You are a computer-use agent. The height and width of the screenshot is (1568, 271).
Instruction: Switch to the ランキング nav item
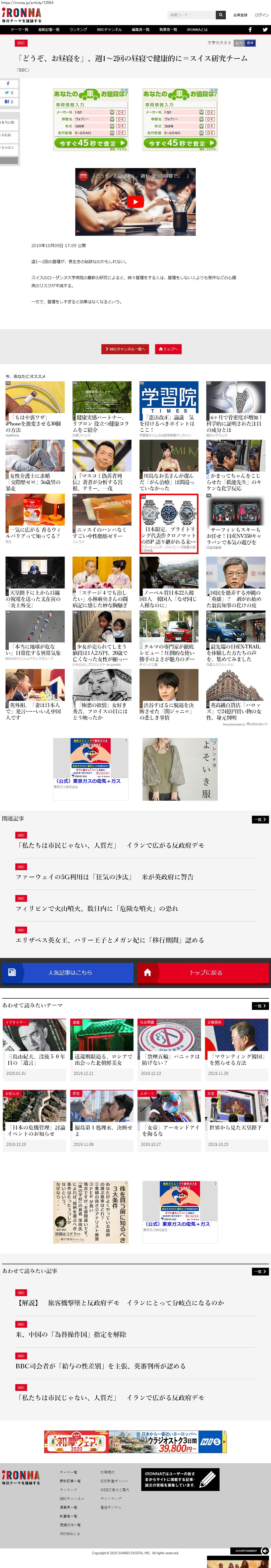tap(78, 29)
